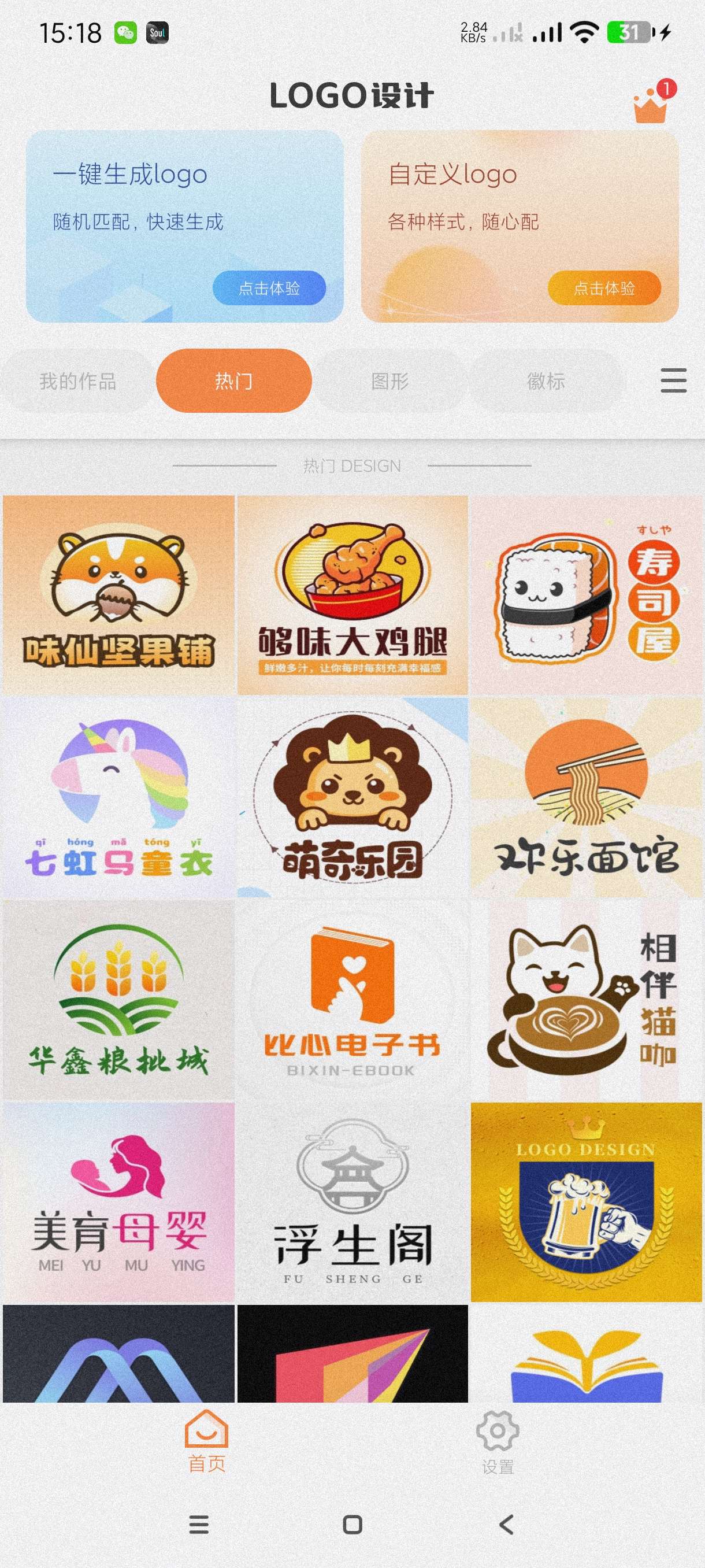The width and height of the screenshot is (705, 1568).
Task: Select the 七虹马童衣 unicorn logo
Action: (118, 797)
